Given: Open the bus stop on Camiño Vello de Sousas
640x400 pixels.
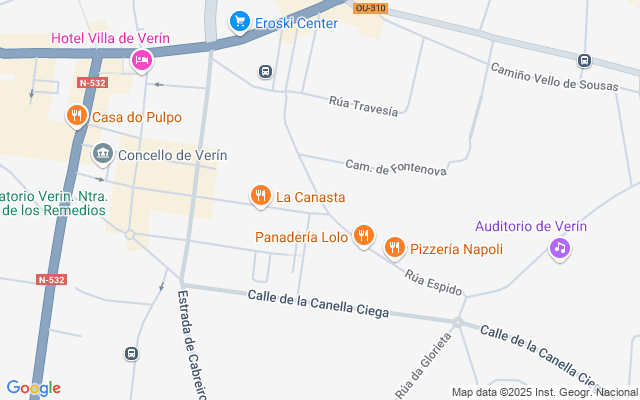Looking at the screenshot, I should point(584,60).
